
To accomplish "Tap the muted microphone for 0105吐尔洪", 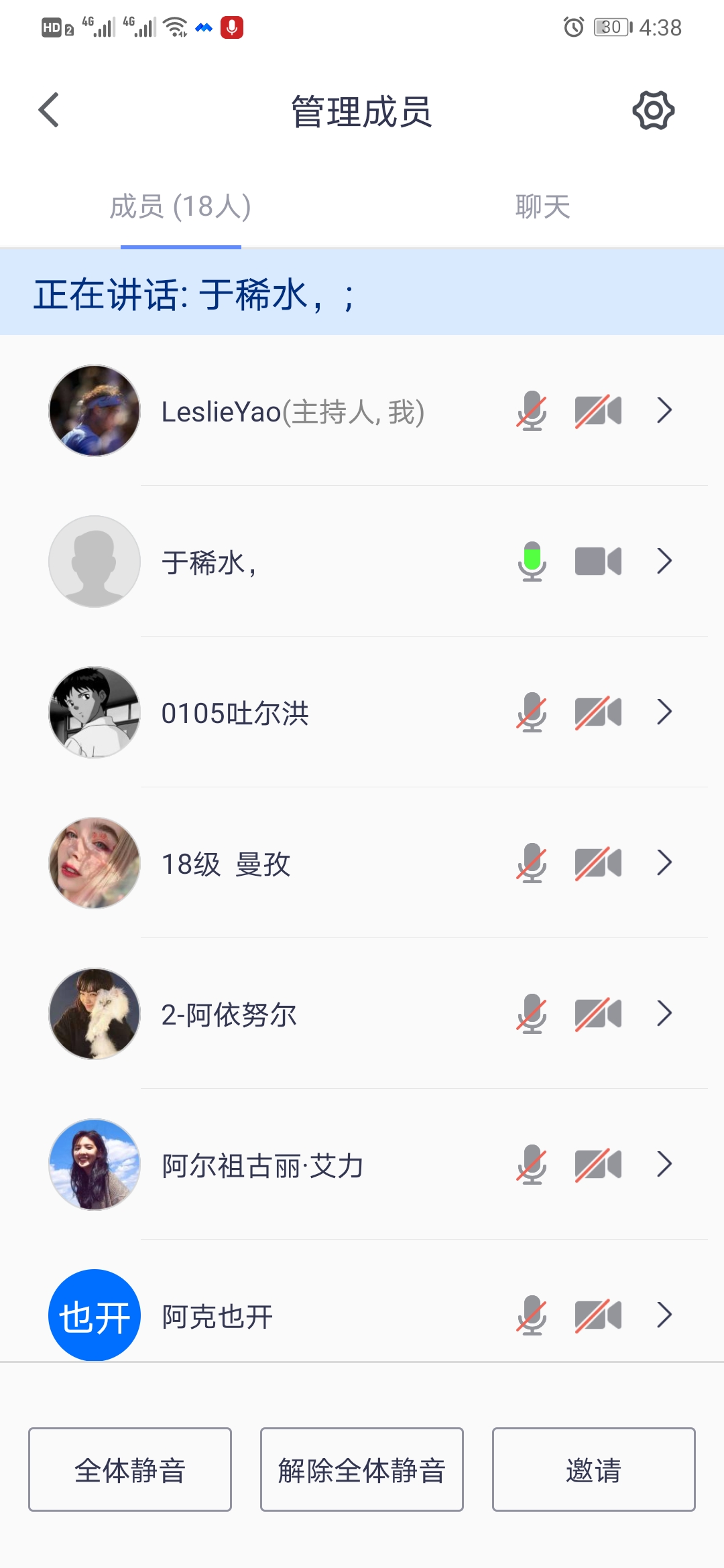I will [532, 712].
